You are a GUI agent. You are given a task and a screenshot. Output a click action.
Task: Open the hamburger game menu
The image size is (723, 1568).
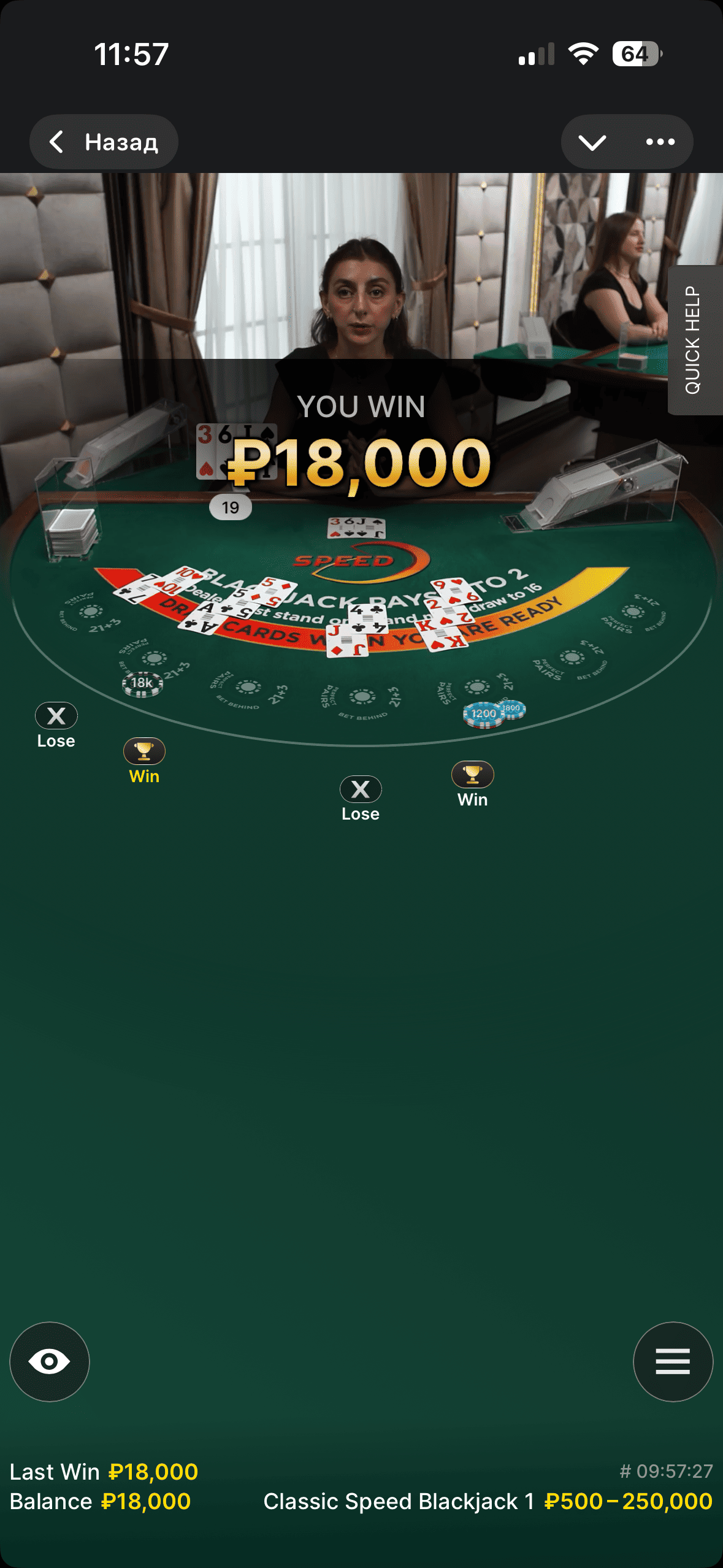pos(672,1361)
